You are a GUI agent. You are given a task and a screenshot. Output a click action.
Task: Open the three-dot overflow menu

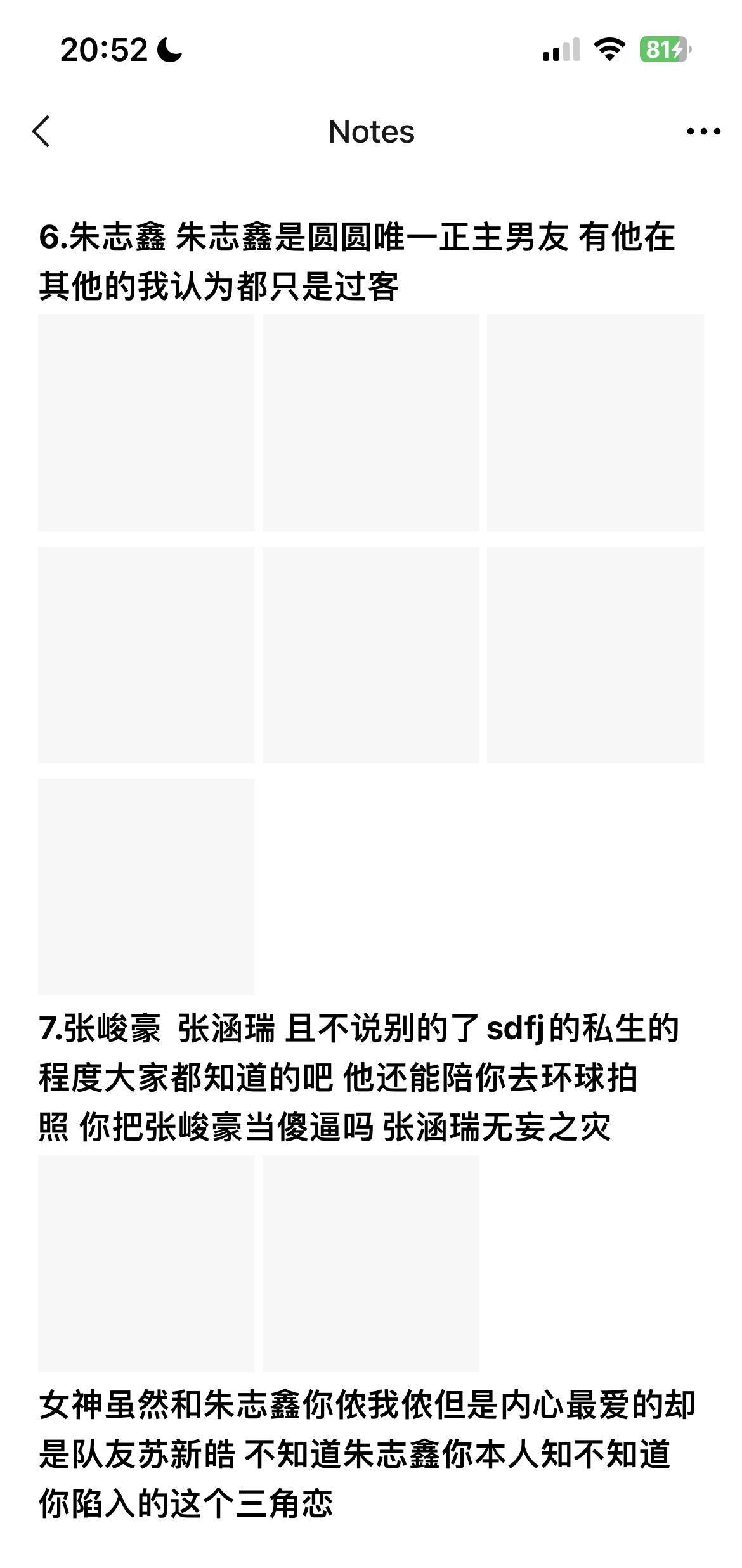point(703,131)
